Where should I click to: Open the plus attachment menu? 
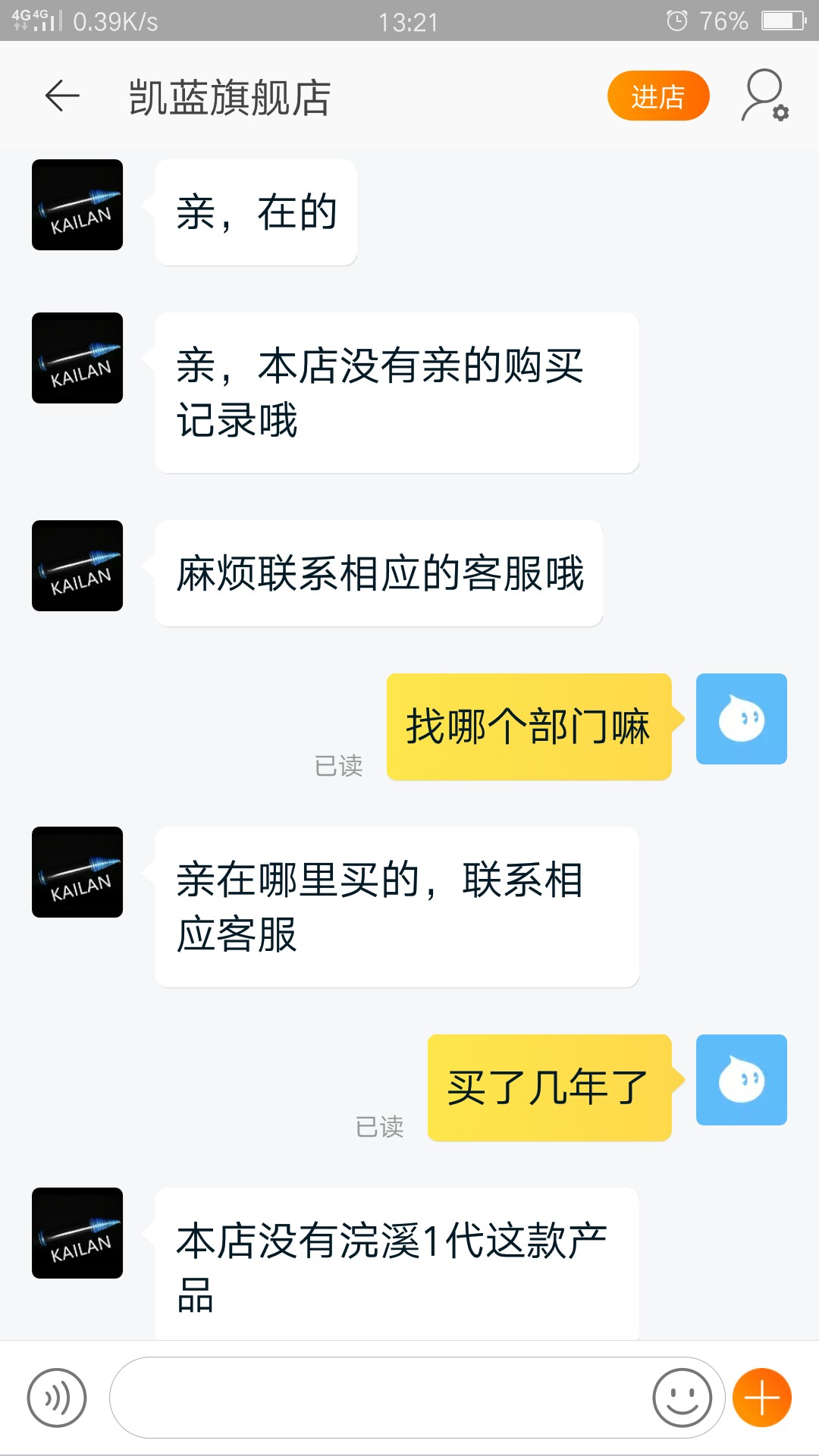[762, 1397]
